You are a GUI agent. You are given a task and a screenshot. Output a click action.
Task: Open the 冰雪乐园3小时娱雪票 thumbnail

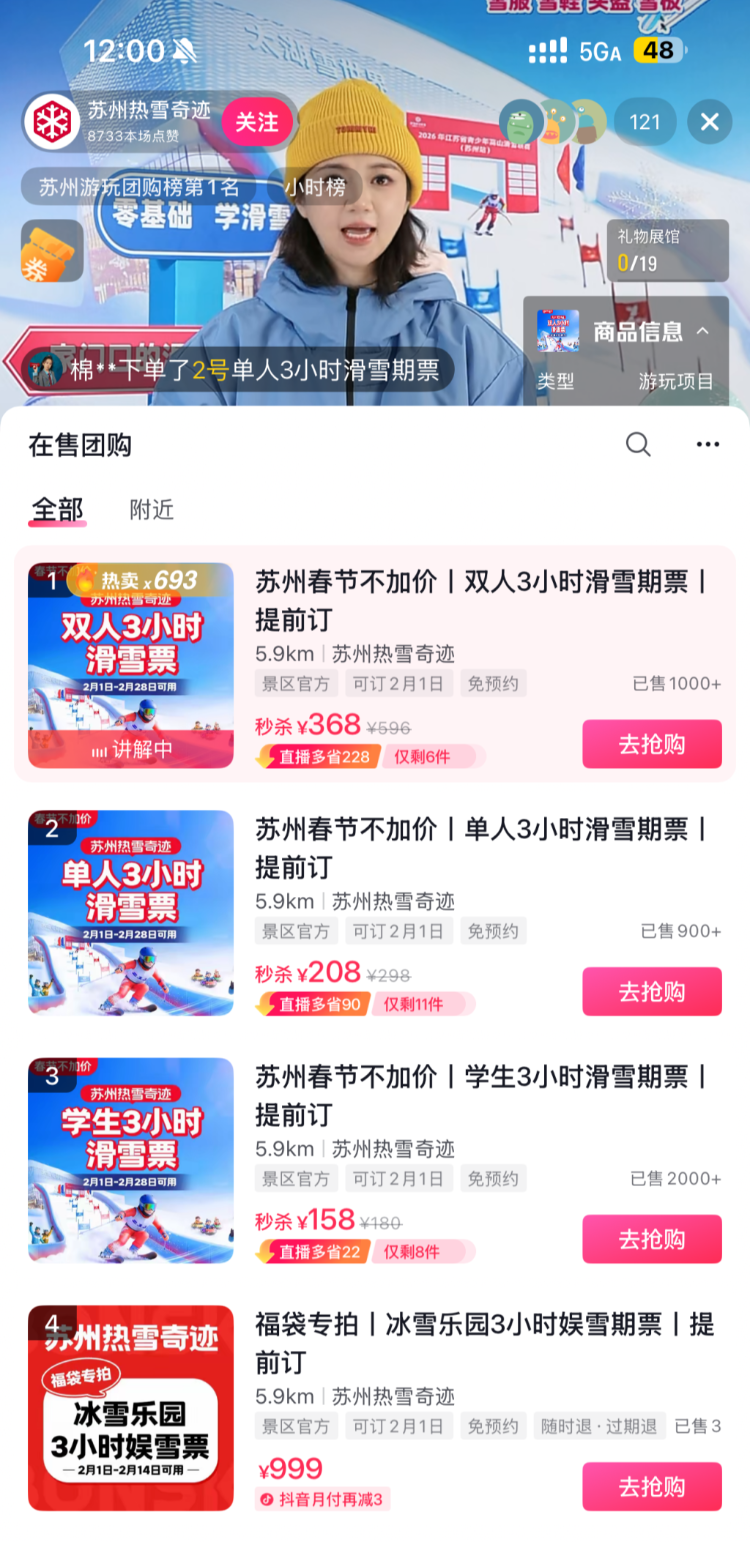click(x=131, y=1408)
